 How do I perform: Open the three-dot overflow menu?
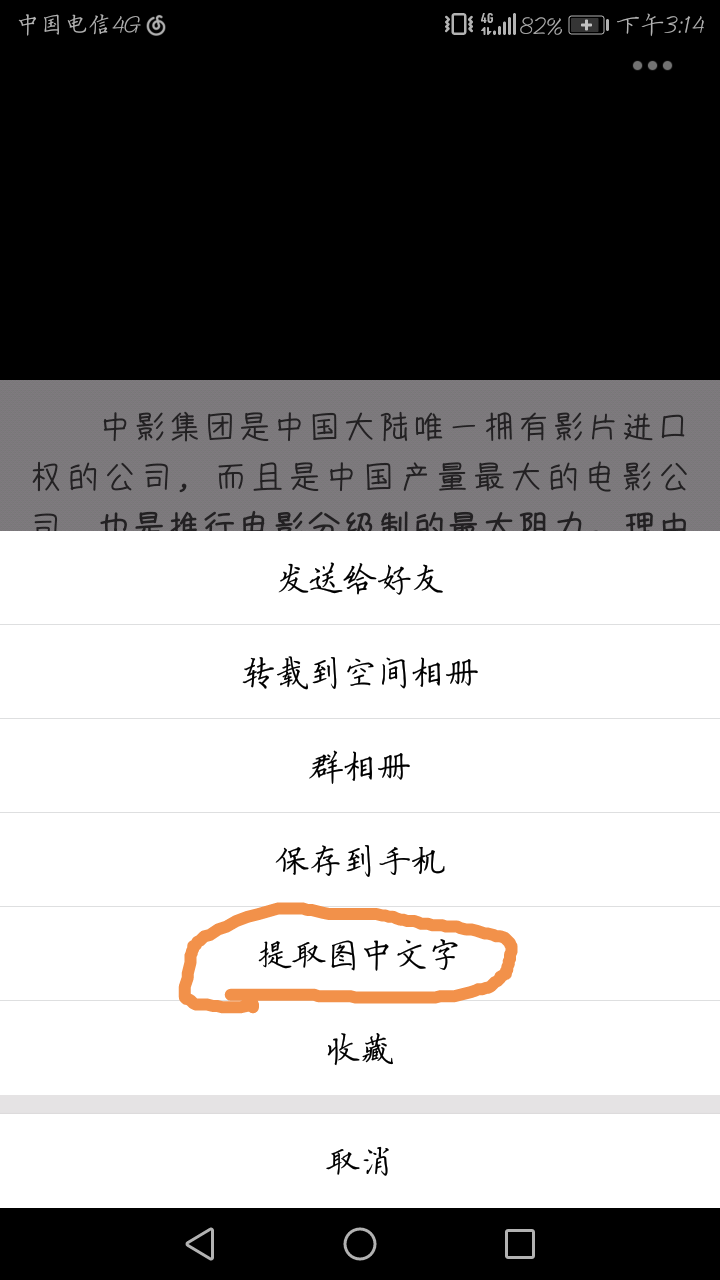coord(652,66)
